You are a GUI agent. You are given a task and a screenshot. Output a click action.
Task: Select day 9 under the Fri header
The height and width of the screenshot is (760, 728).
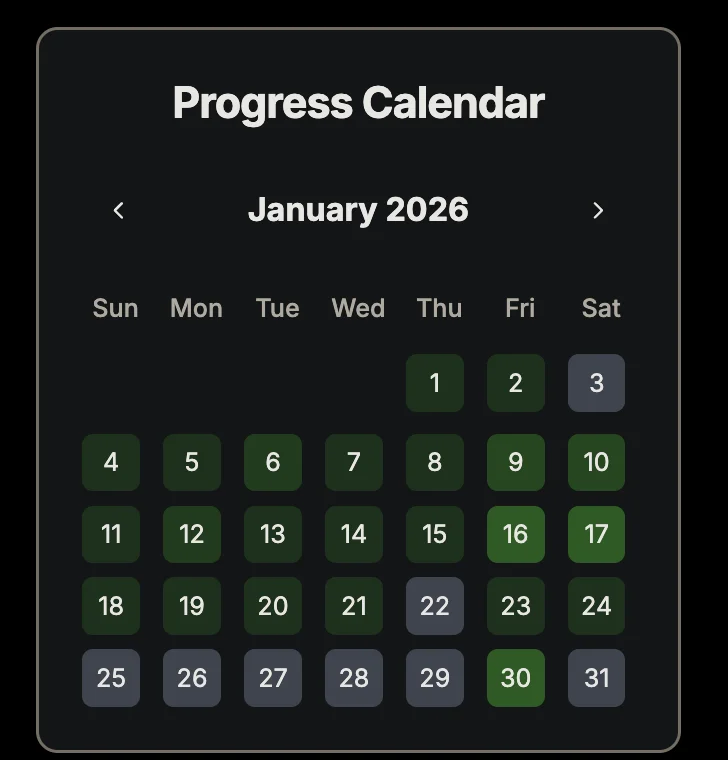click(516, 462)
